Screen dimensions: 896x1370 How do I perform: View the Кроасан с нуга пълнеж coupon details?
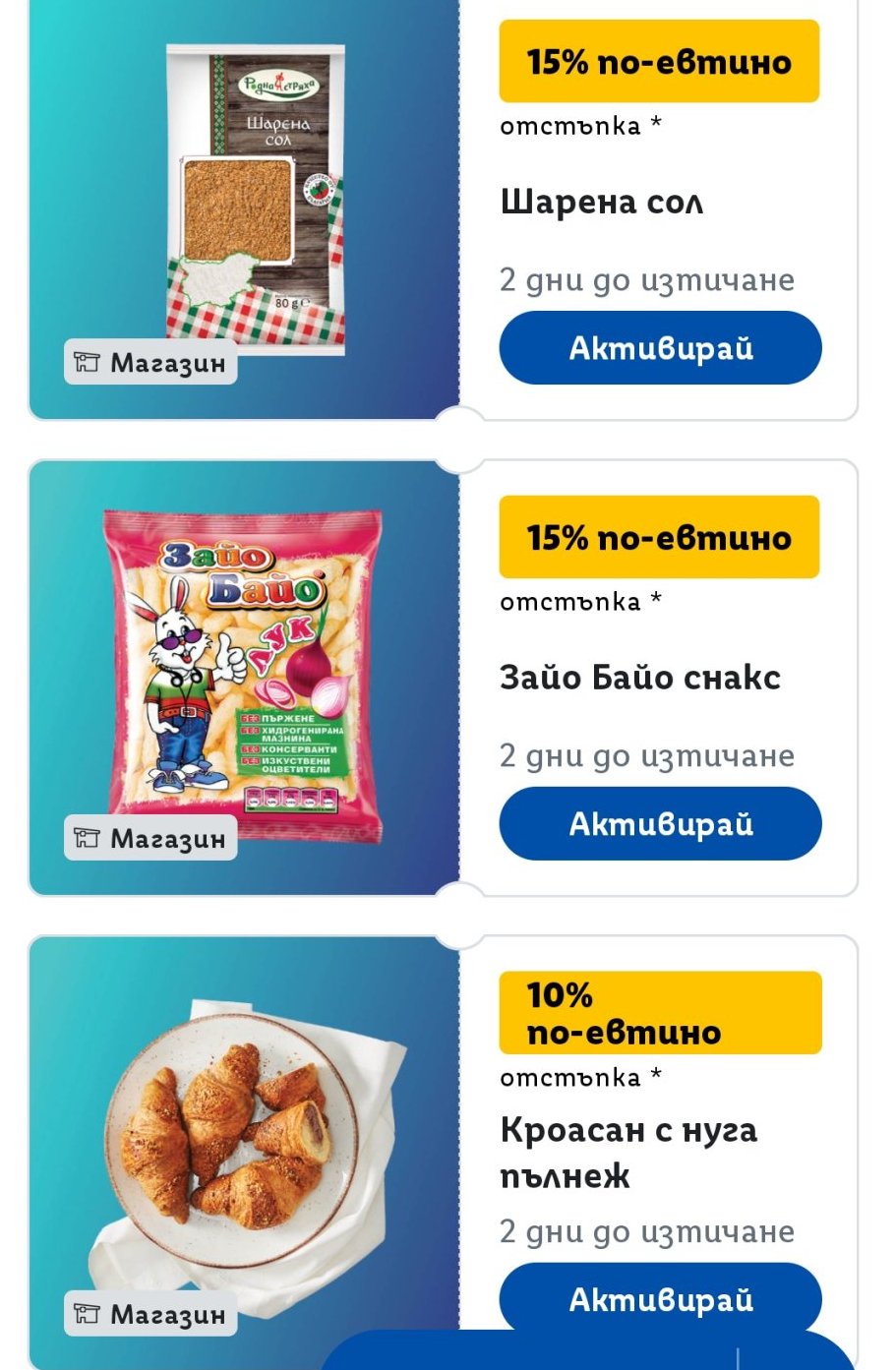[x=627, y=1152]
